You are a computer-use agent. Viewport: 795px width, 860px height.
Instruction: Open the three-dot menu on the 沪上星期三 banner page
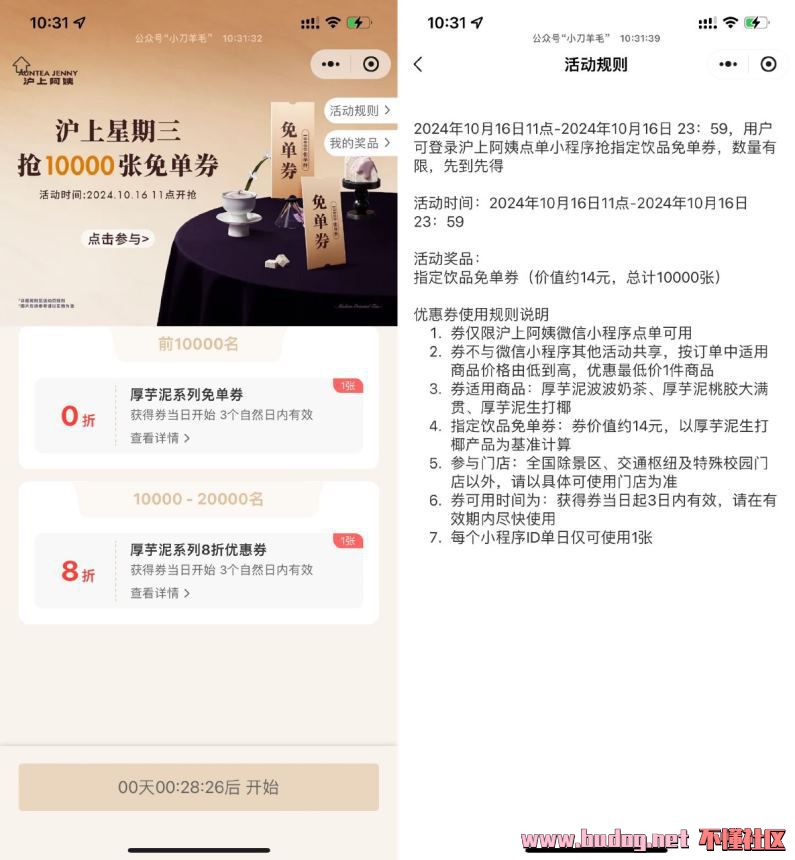331,64
